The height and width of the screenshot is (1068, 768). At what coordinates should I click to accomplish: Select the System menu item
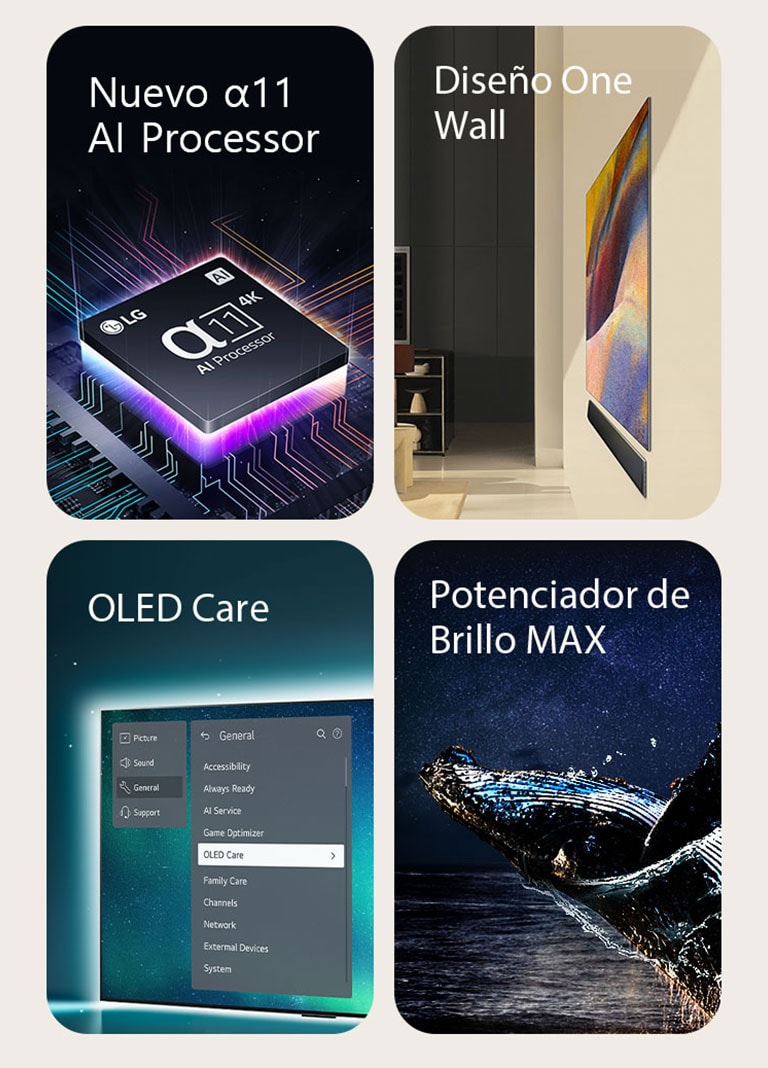coord(218,969)
